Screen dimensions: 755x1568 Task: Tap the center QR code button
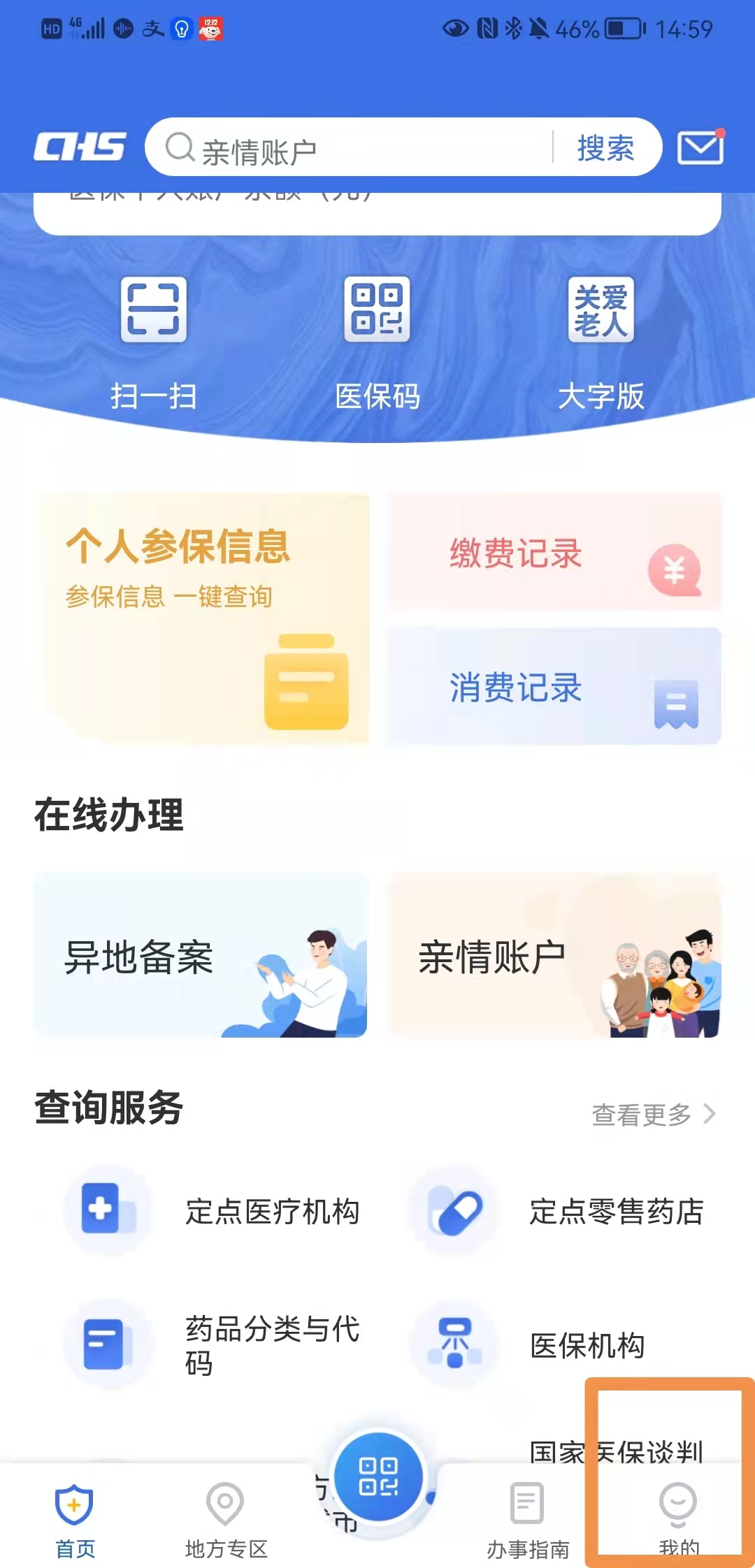click(378, 1477)
